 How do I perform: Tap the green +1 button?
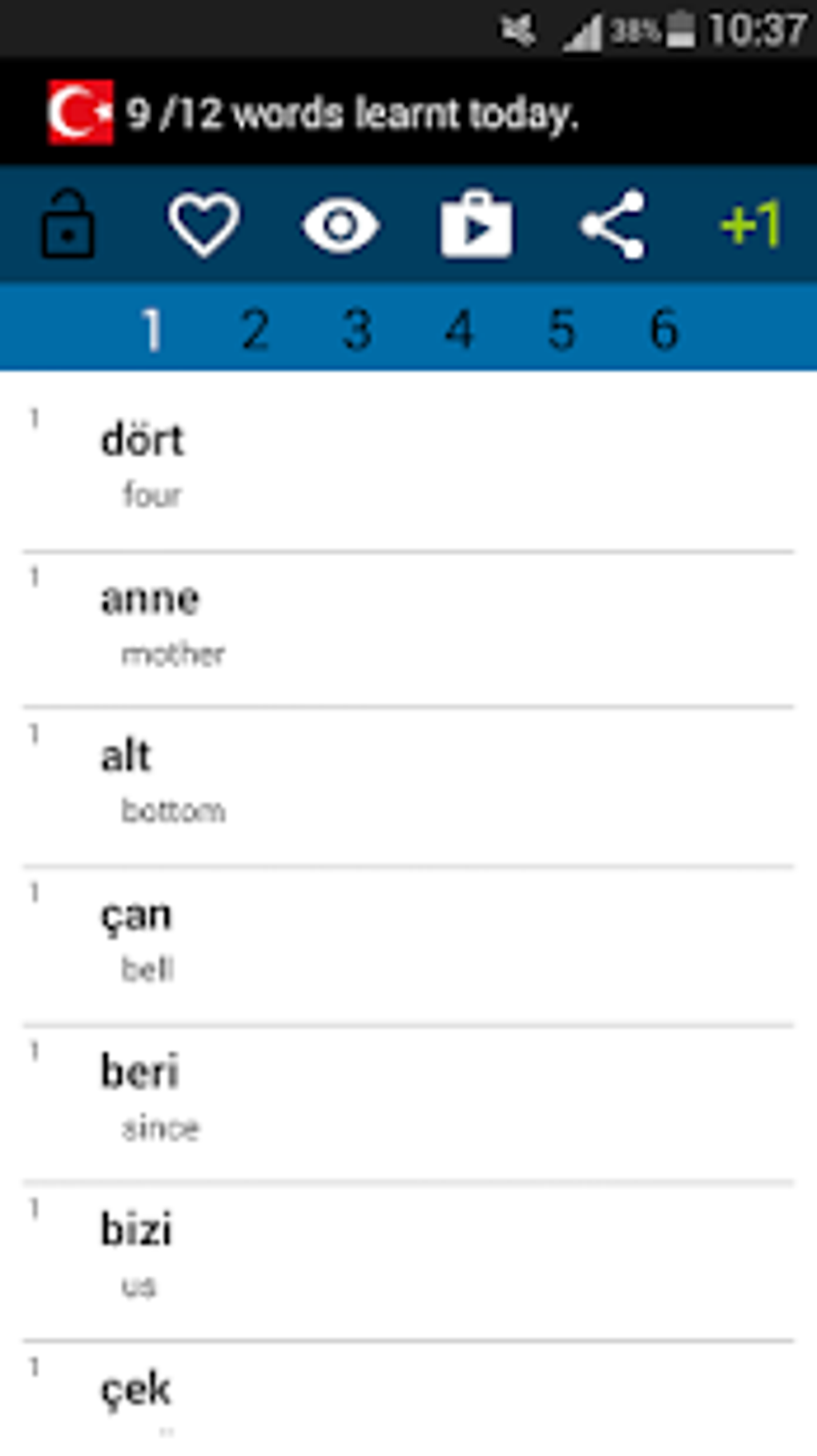[x=751, y=224]
